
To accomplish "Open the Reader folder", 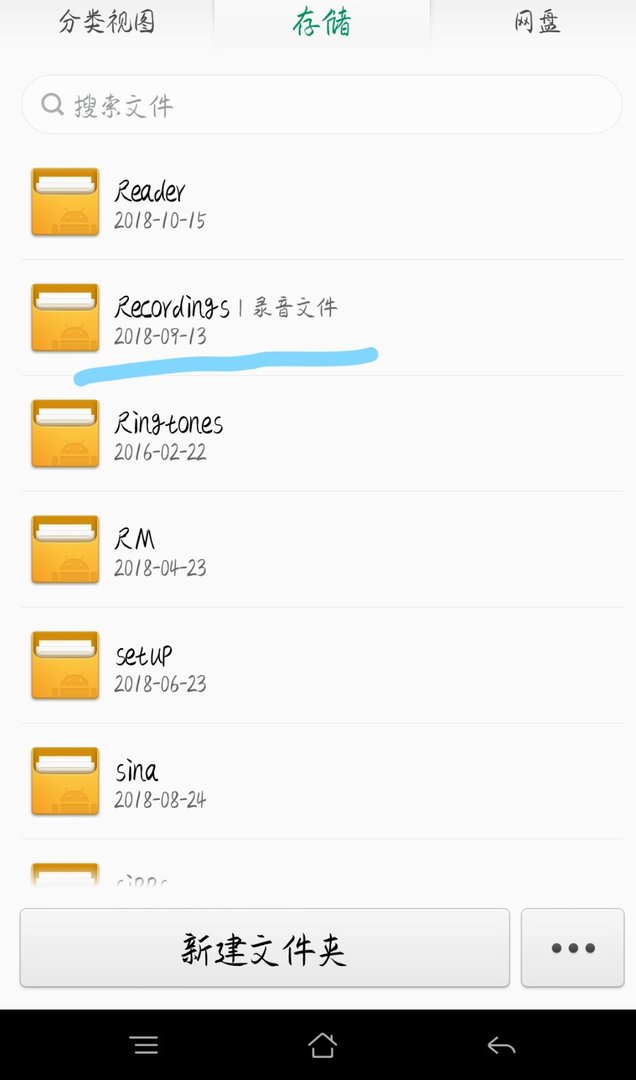I will point(320,203).
